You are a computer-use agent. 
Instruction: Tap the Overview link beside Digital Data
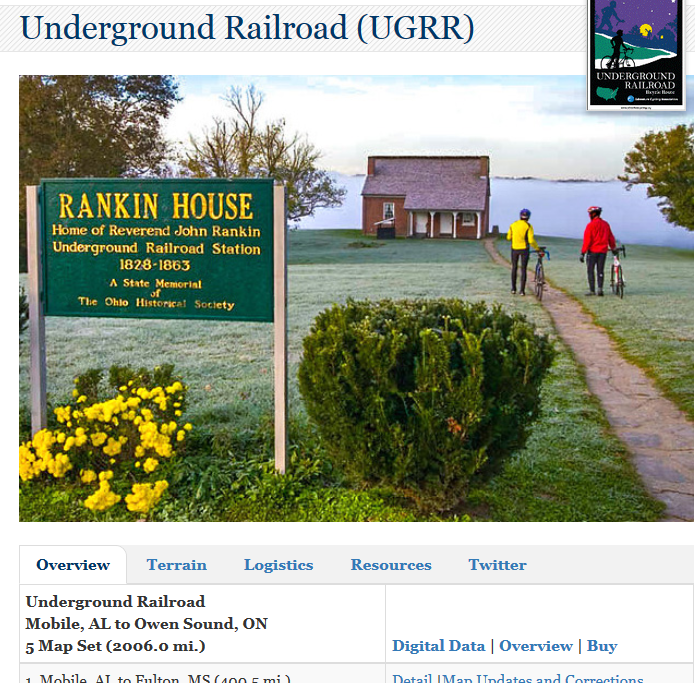coord(536,646)
